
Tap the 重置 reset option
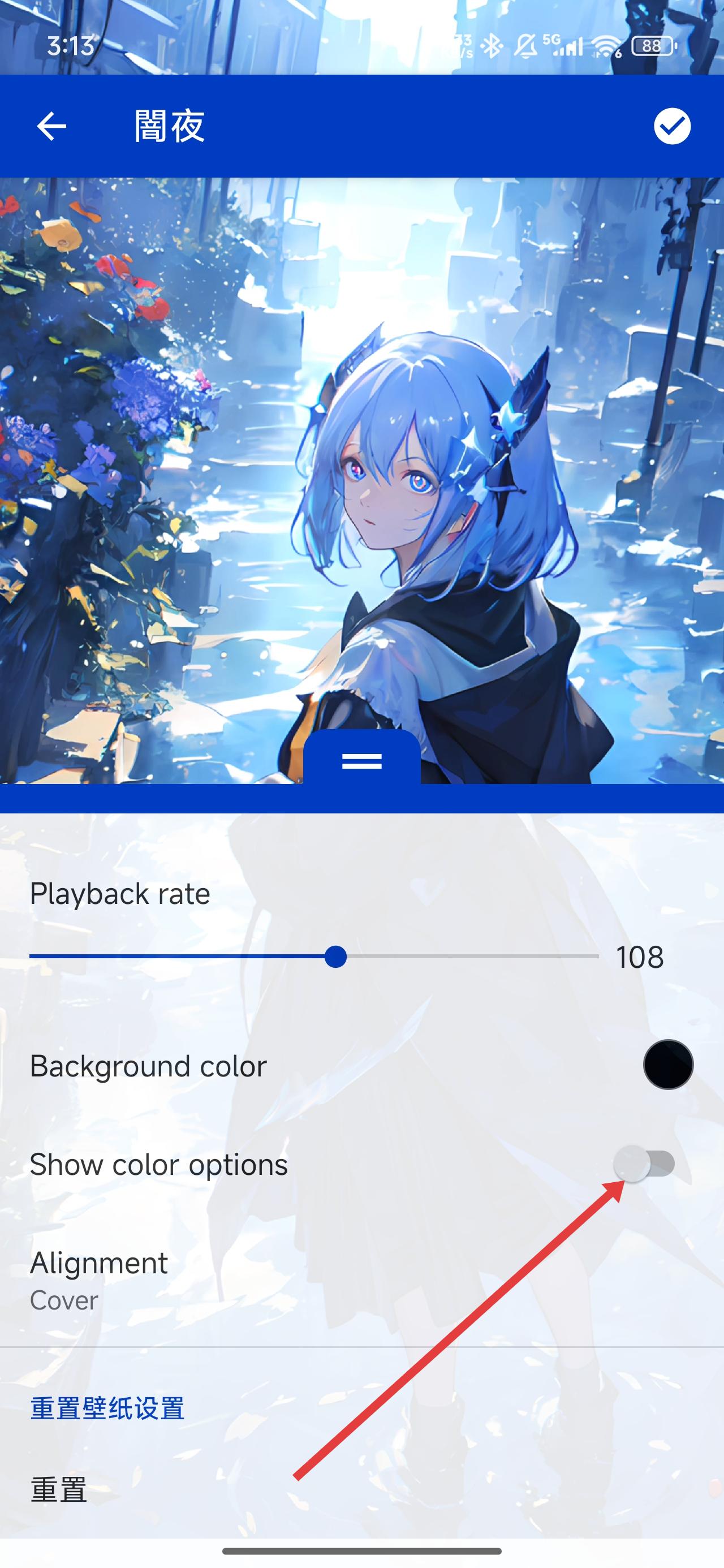59,1489
